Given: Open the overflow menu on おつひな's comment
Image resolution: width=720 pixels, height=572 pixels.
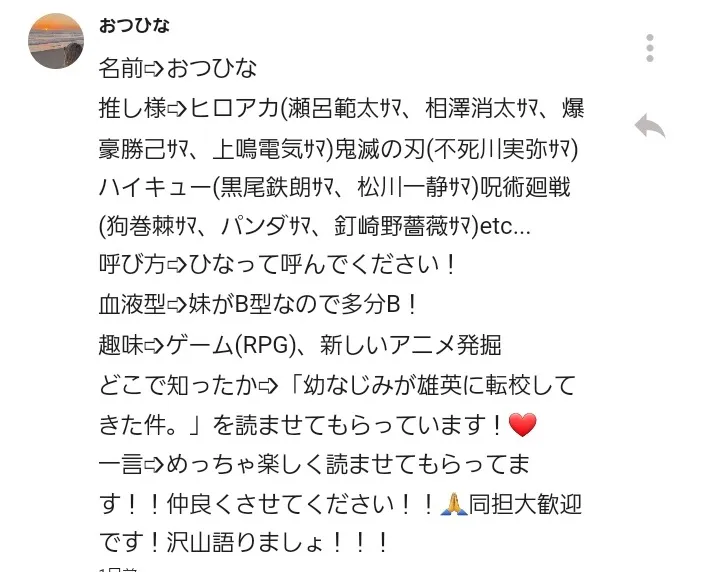Looking at the screenshot, I should coord(650,47).
